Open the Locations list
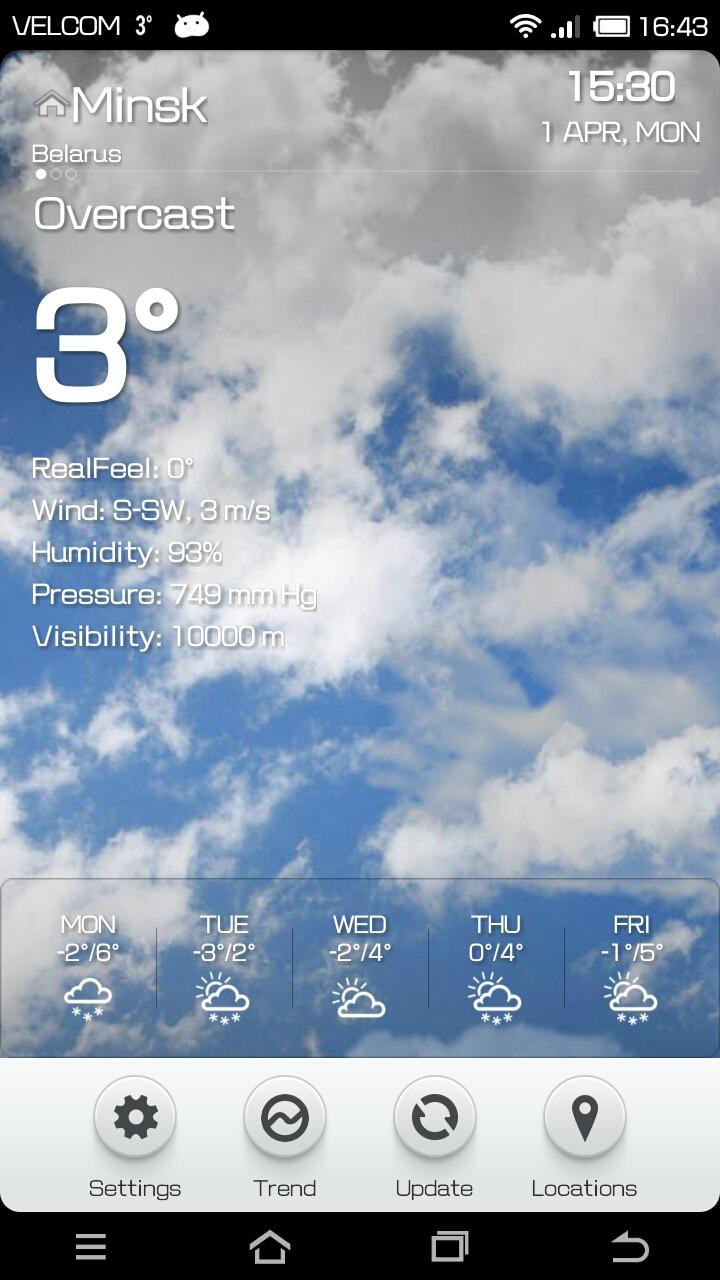This screenshot has width=720, height=1280. pyautogui.click(x=584, y=1118)
